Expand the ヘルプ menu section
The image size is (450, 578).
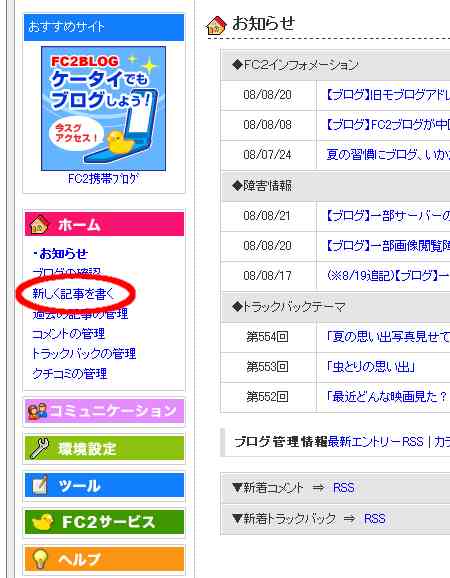click(104, 559)
